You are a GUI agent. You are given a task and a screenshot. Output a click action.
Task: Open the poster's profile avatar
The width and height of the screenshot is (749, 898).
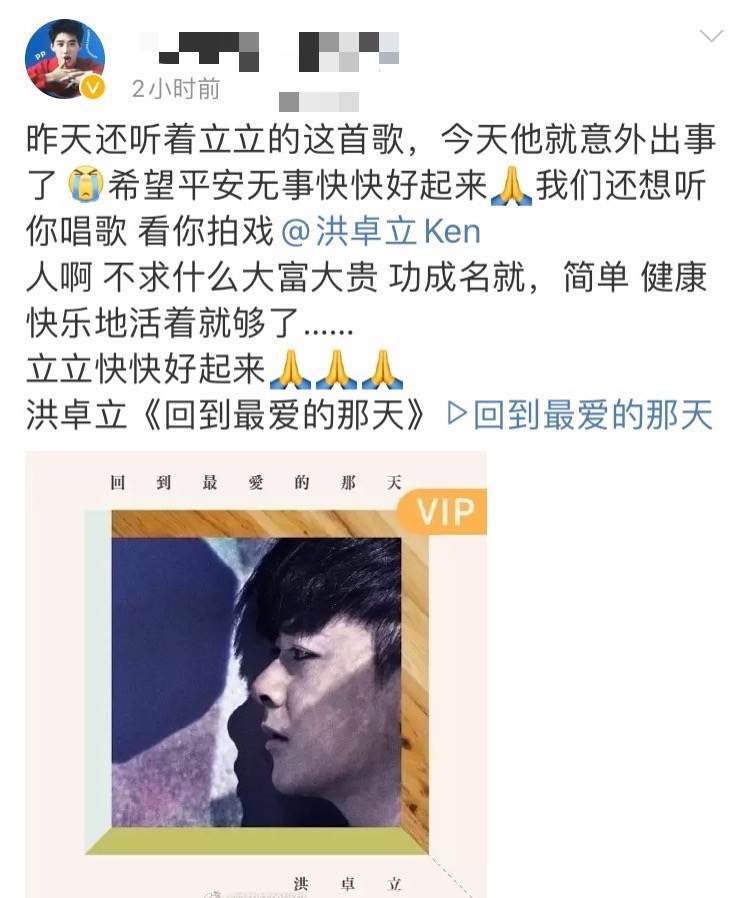click(65, 58)
